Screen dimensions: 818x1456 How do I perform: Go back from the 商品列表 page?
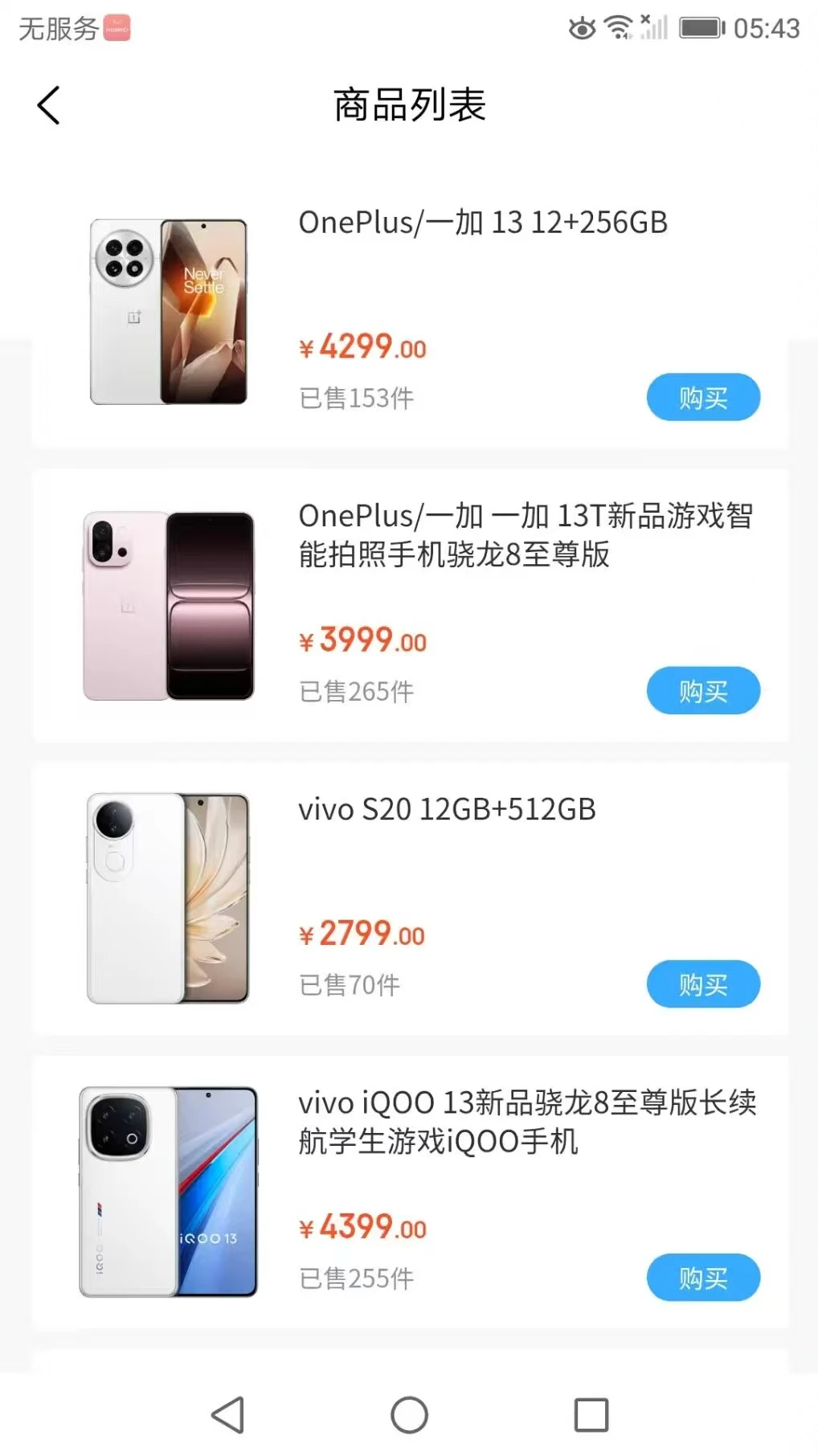(x=49, y=105)
